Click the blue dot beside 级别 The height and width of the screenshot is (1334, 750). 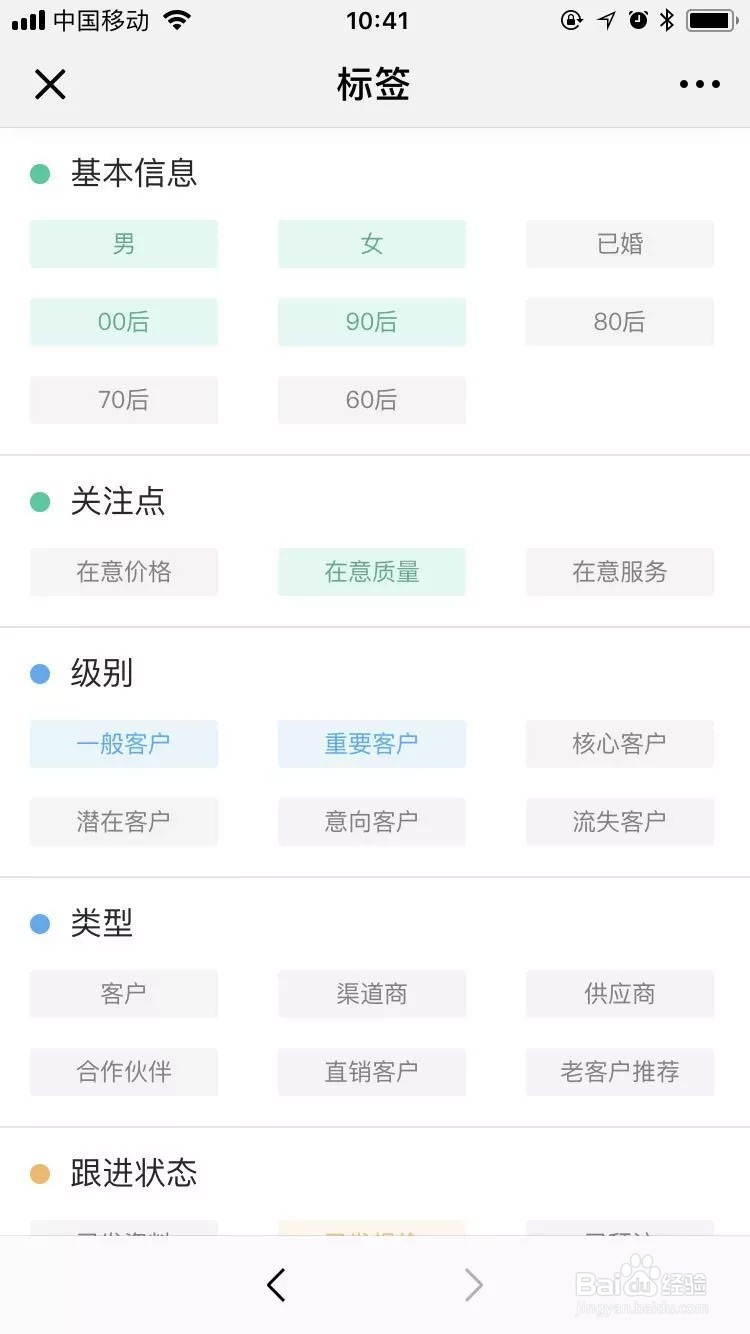[x=40, y=673]
